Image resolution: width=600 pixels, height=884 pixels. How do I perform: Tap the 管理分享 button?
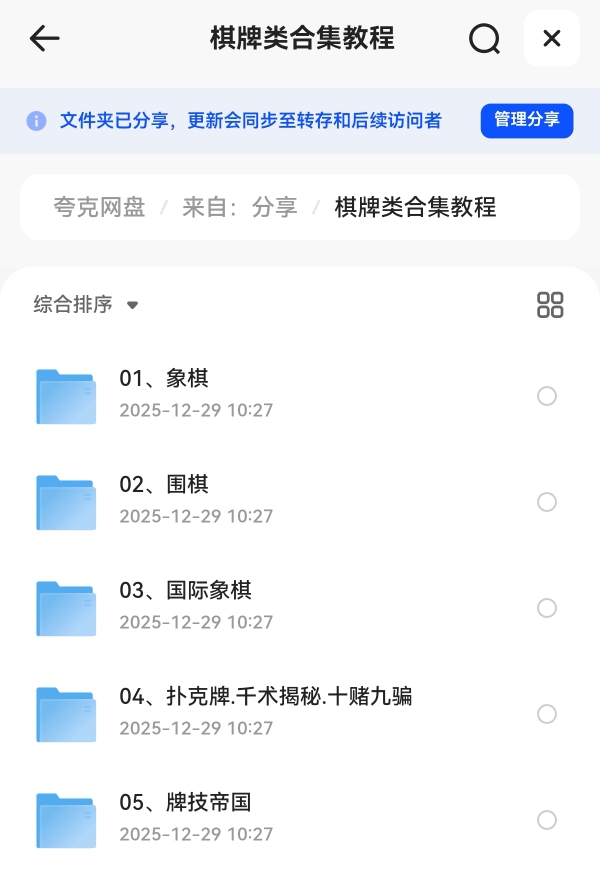click(x=526, y=120)
